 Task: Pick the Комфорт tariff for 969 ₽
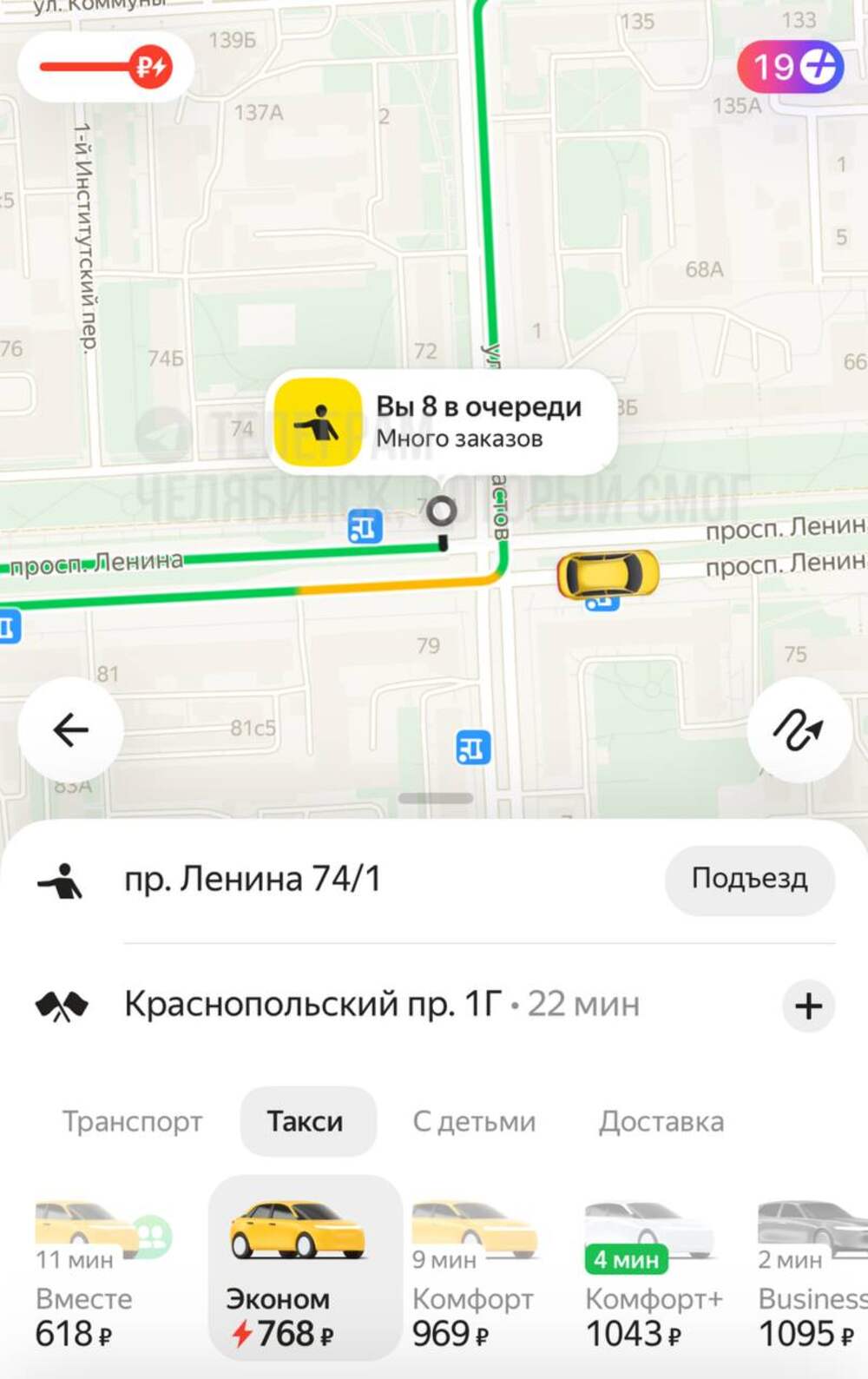[473, 1272]
